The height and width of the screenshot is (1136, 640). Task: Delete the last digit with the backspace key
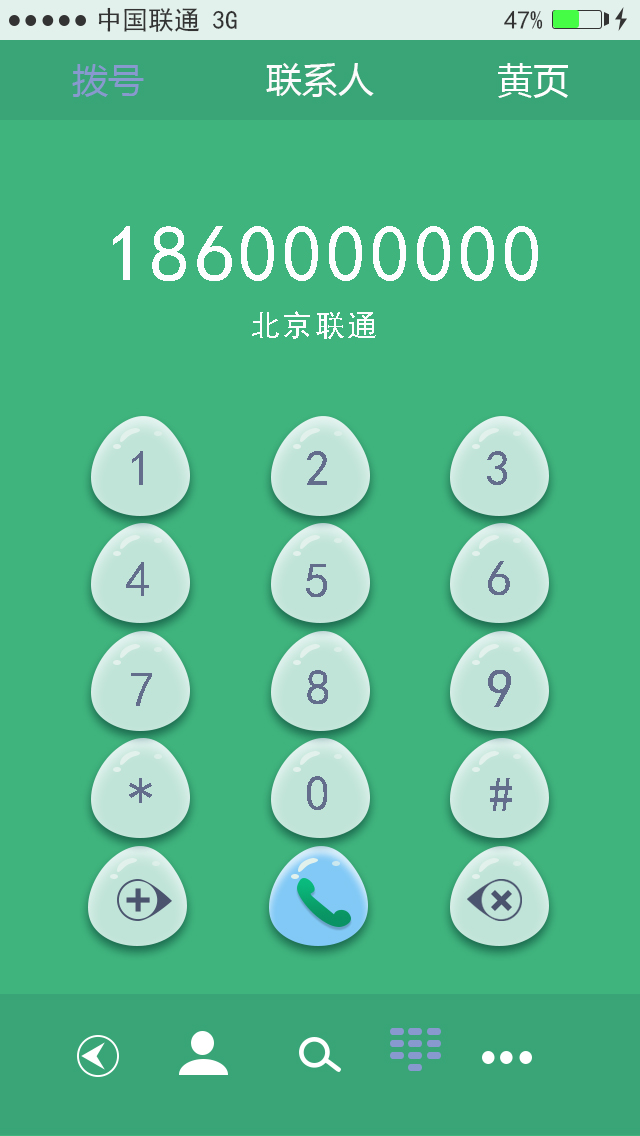tap(498, 900)
